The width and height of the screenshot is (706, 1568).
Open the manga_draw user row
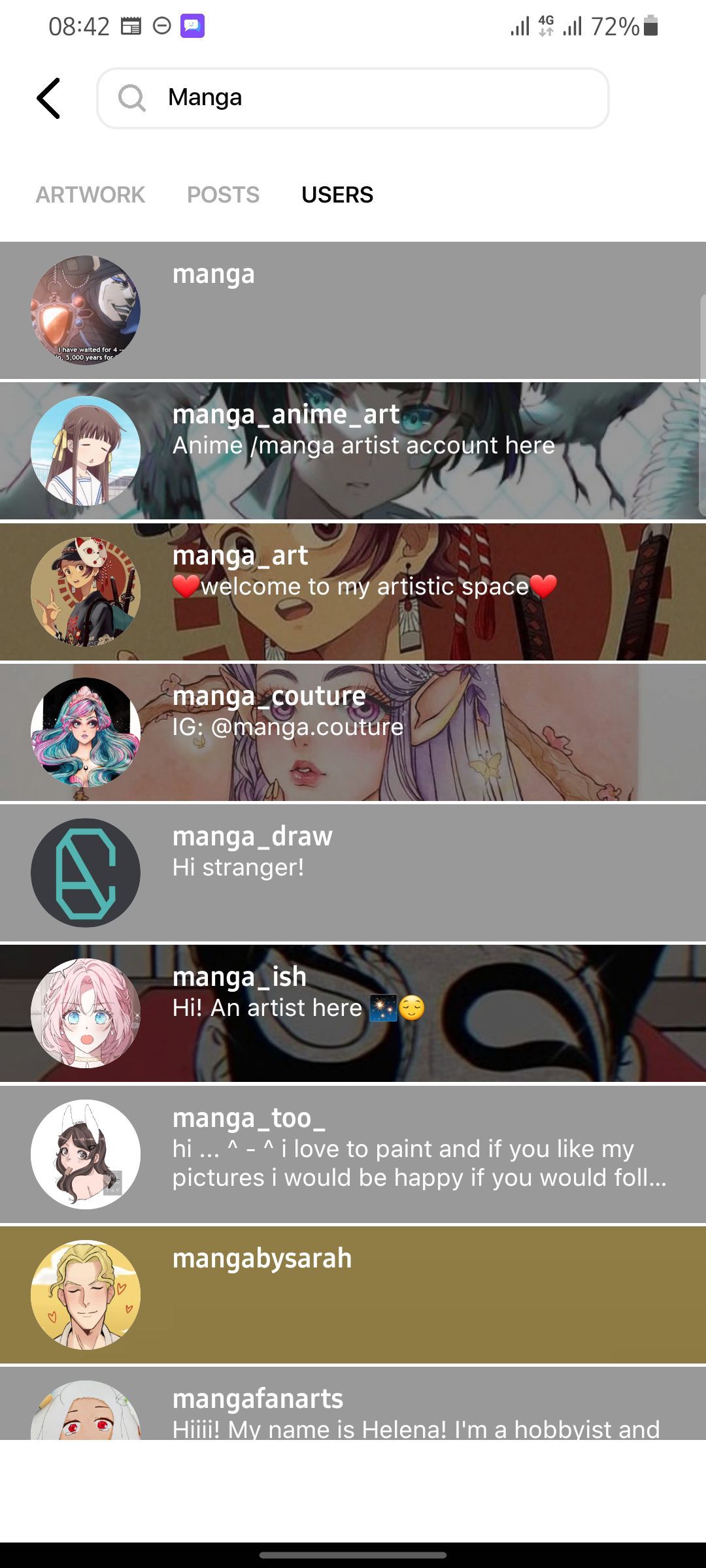click(x=353, y=873)
